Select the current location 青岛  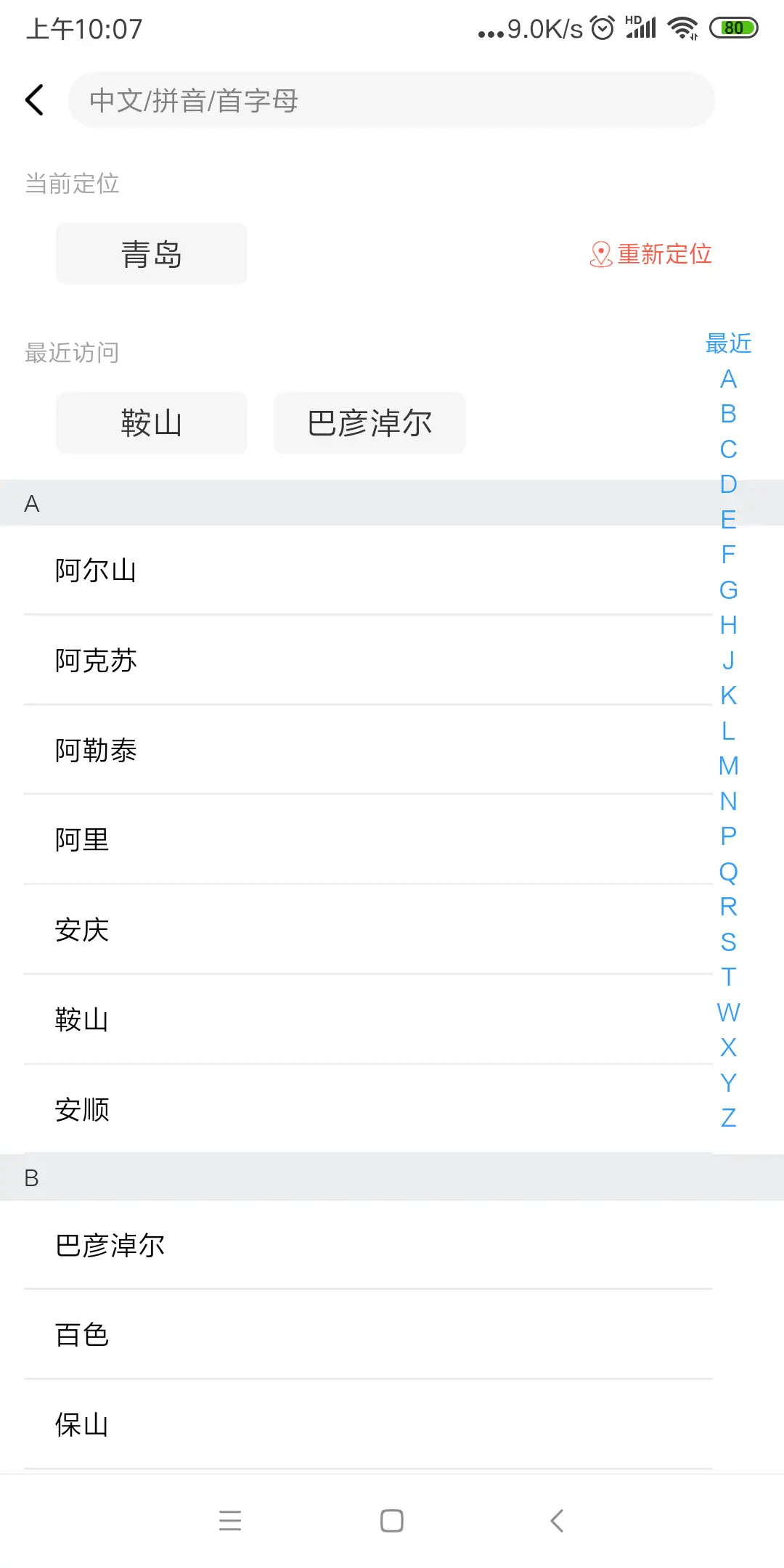[152, 254]
